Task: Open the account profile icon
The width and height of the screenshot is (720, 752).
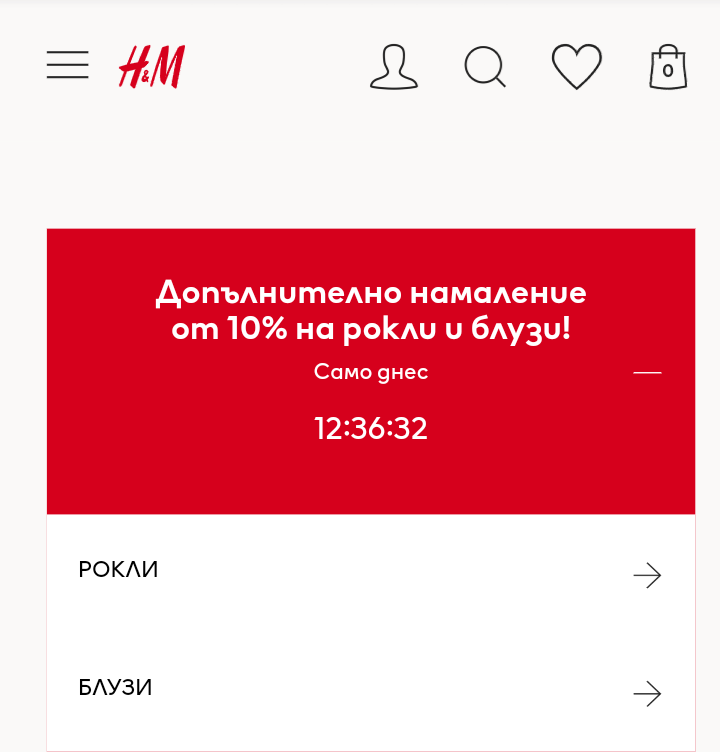Action: pos(393,67)
